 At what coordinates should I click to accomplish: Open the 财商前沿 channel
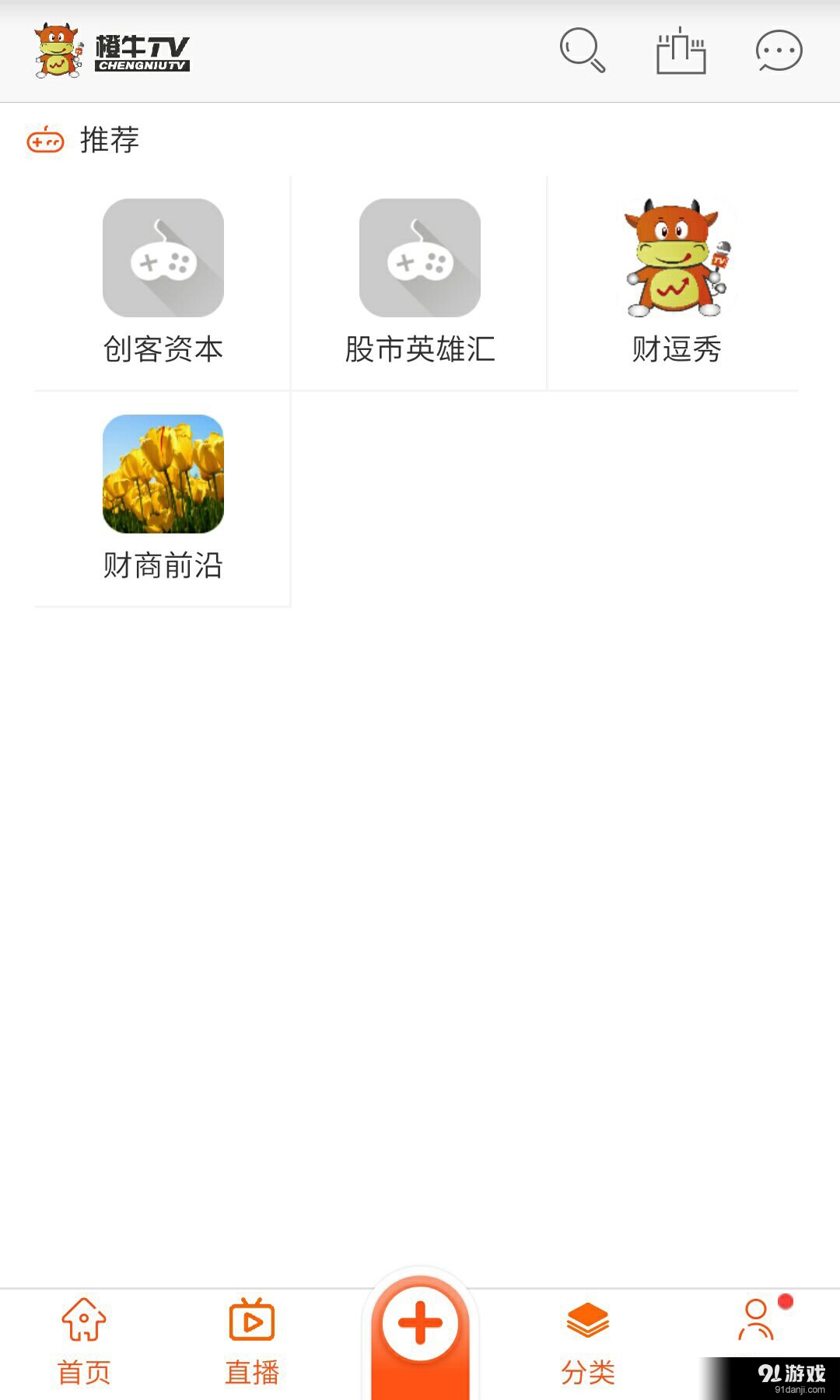(x=163, y=498)
